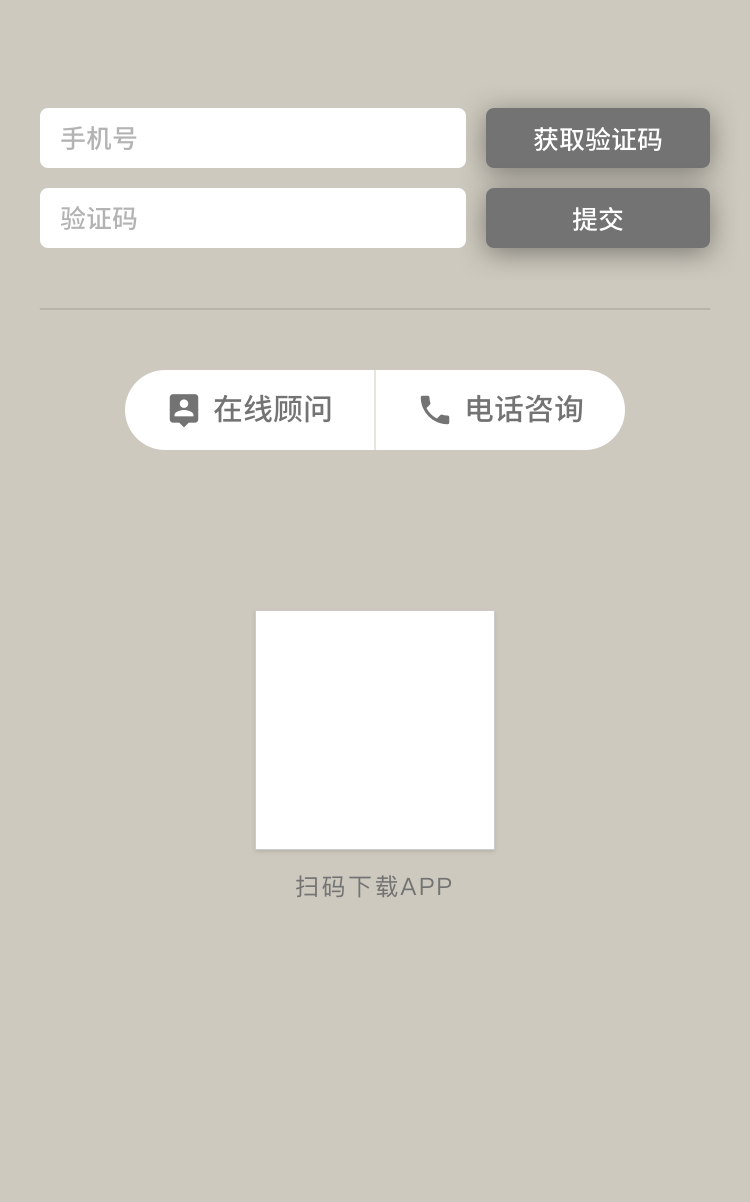Submit the form with 提交
The image size is (750, 1202).
tap(597, 218)
